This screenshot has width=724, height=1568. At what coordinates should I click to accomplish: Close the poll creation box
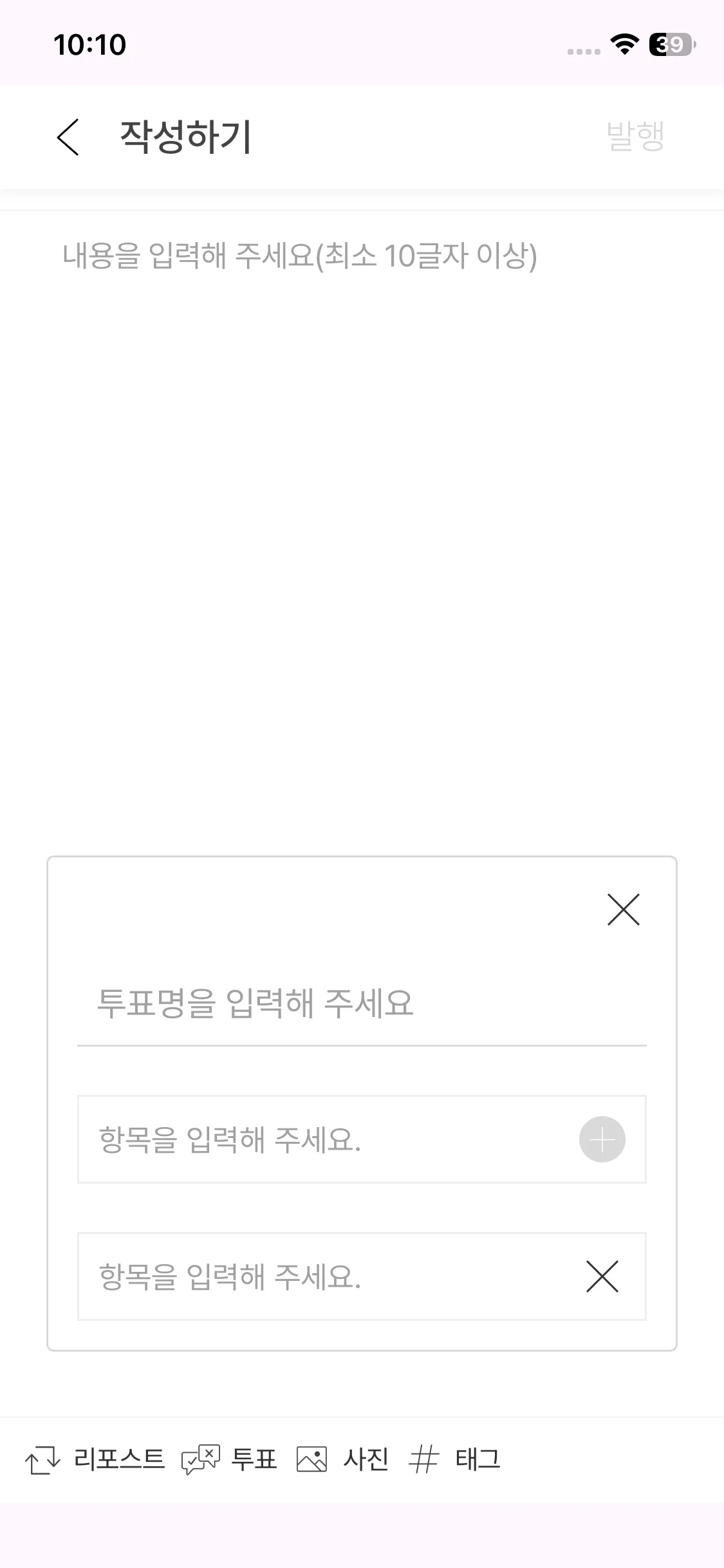(x=623, y=910)
